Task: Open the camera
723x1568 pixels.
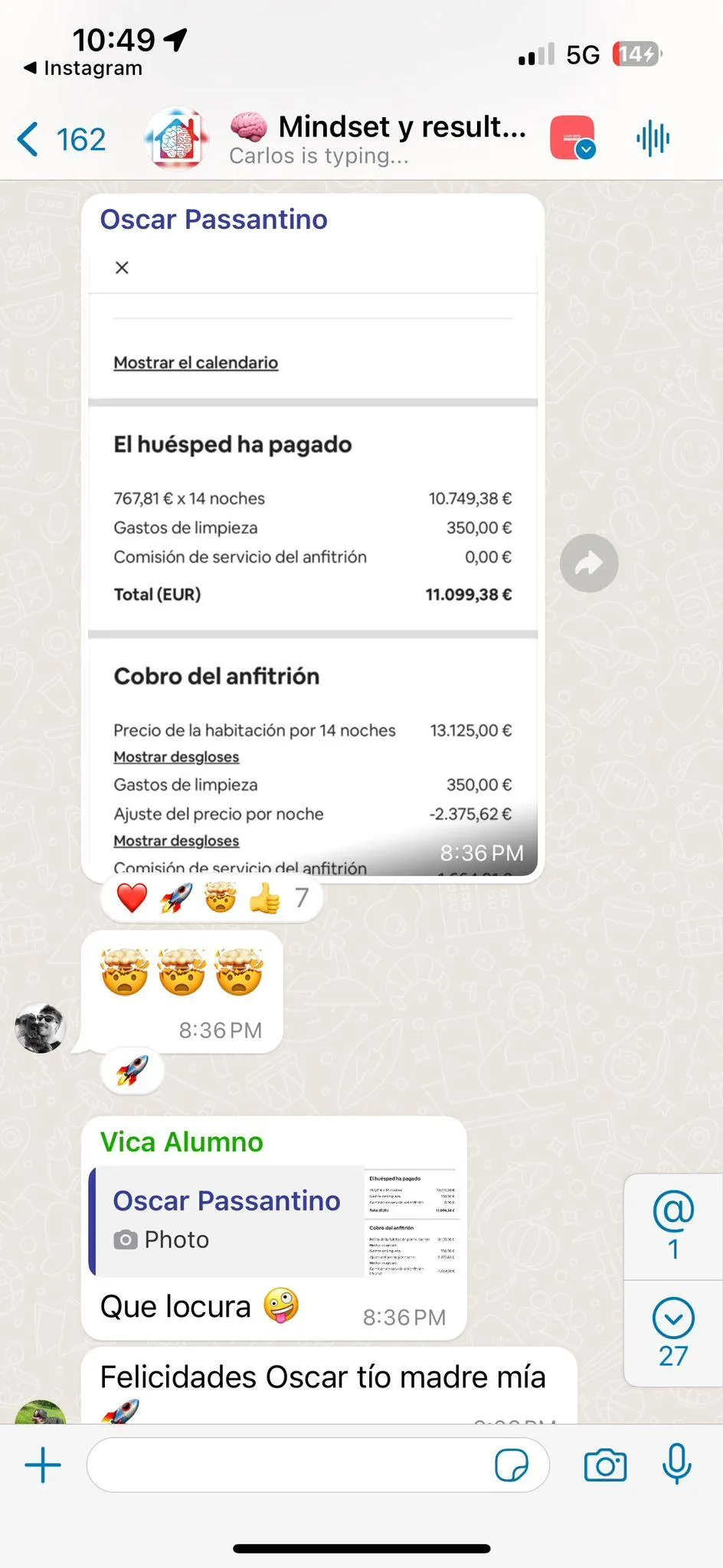Action: (x=605, y=1465)
